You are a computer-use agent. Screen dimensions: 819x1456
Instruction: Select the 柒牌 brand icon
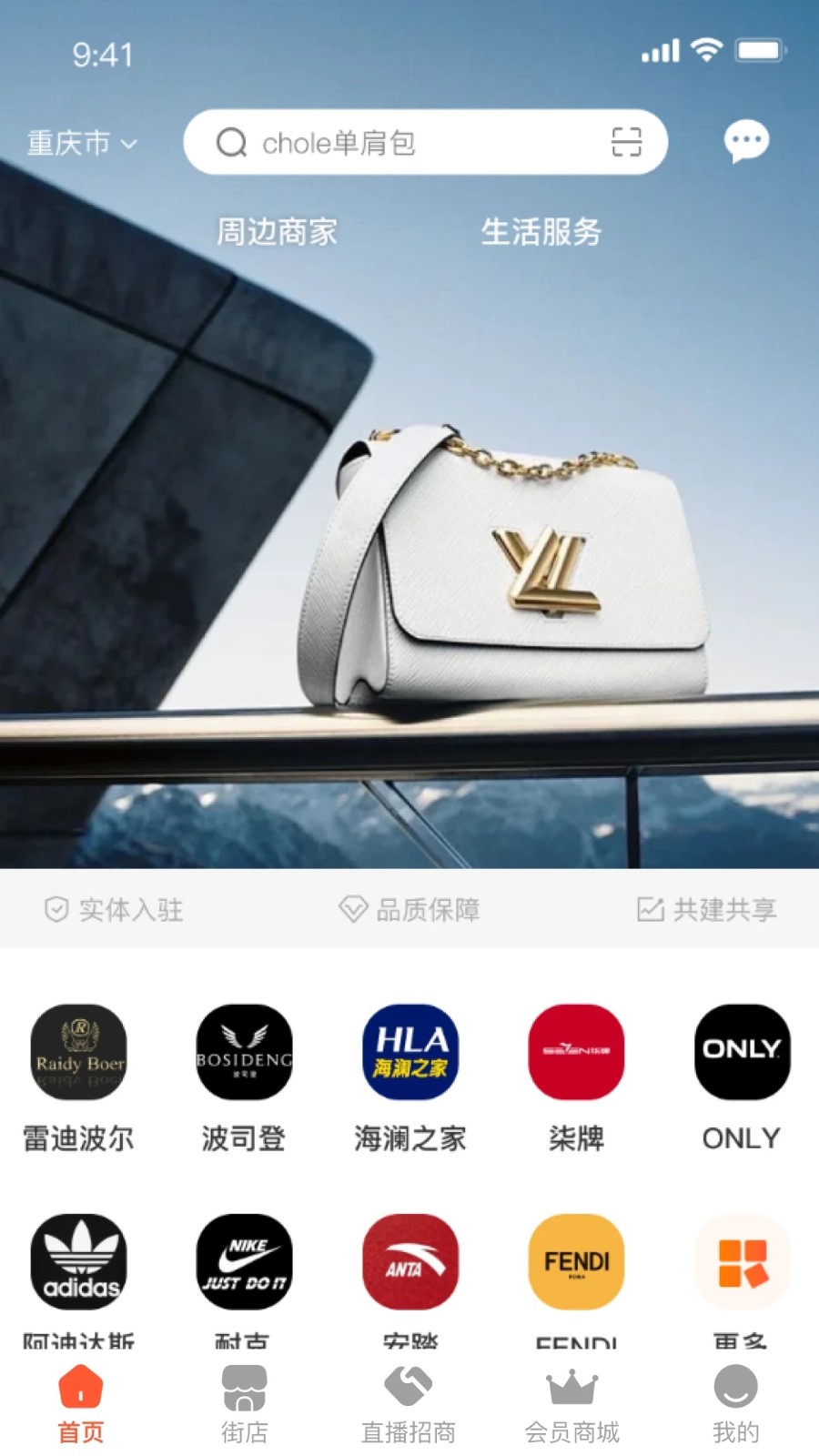pyautogui.click(x=575, y=1053)
